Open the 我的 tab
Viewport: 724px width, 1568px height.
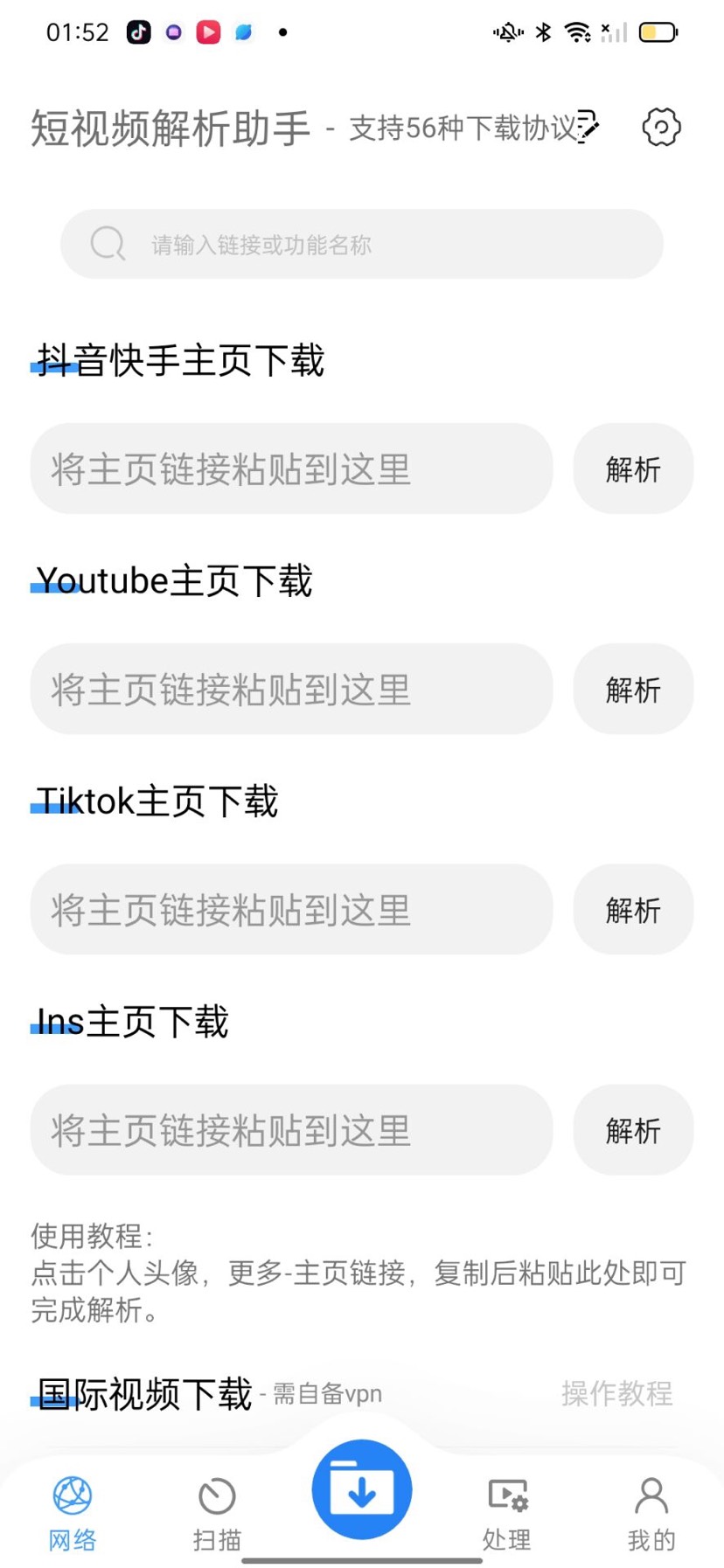(651, 1512)
